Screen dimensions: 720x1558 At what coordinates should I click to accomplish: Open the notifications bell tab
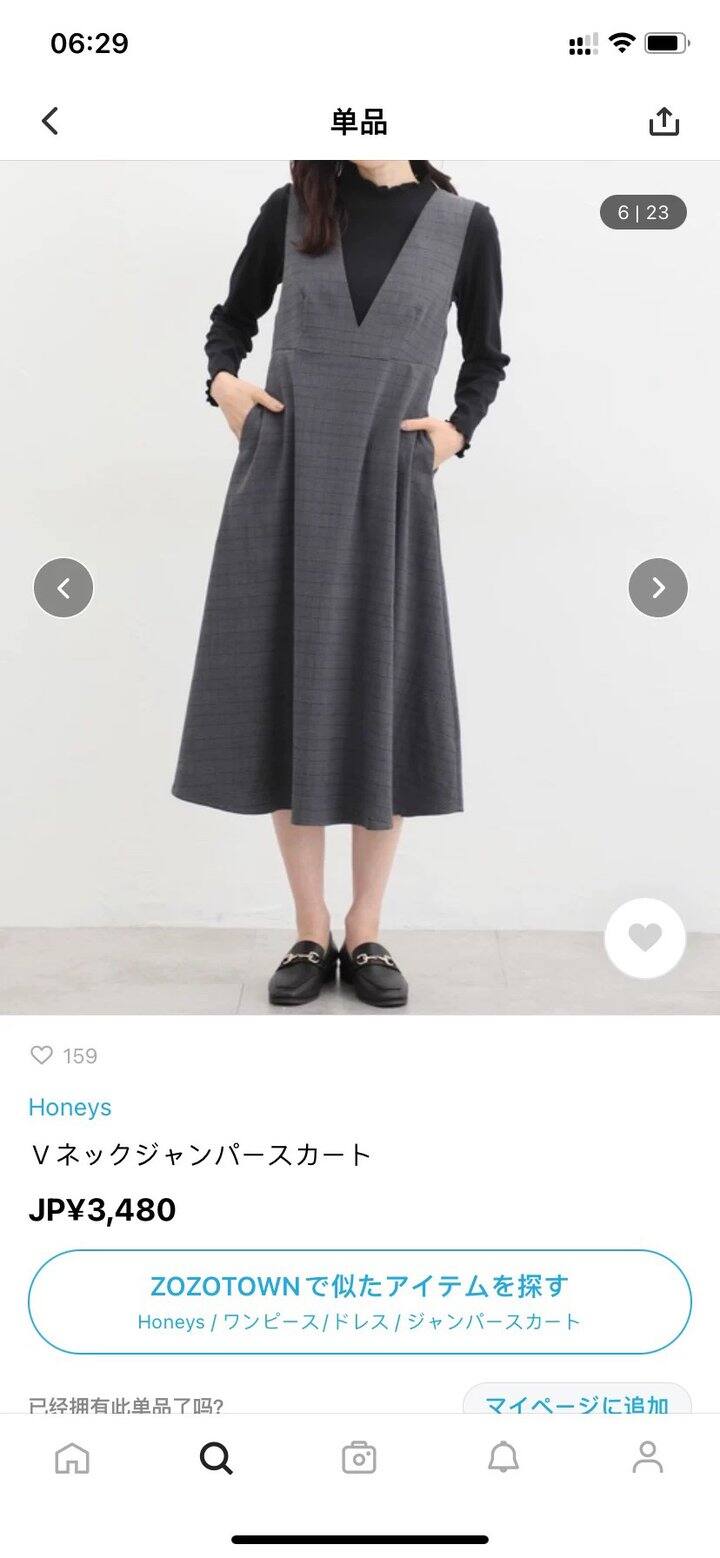pyautogui.click(x=503, y=1457)
